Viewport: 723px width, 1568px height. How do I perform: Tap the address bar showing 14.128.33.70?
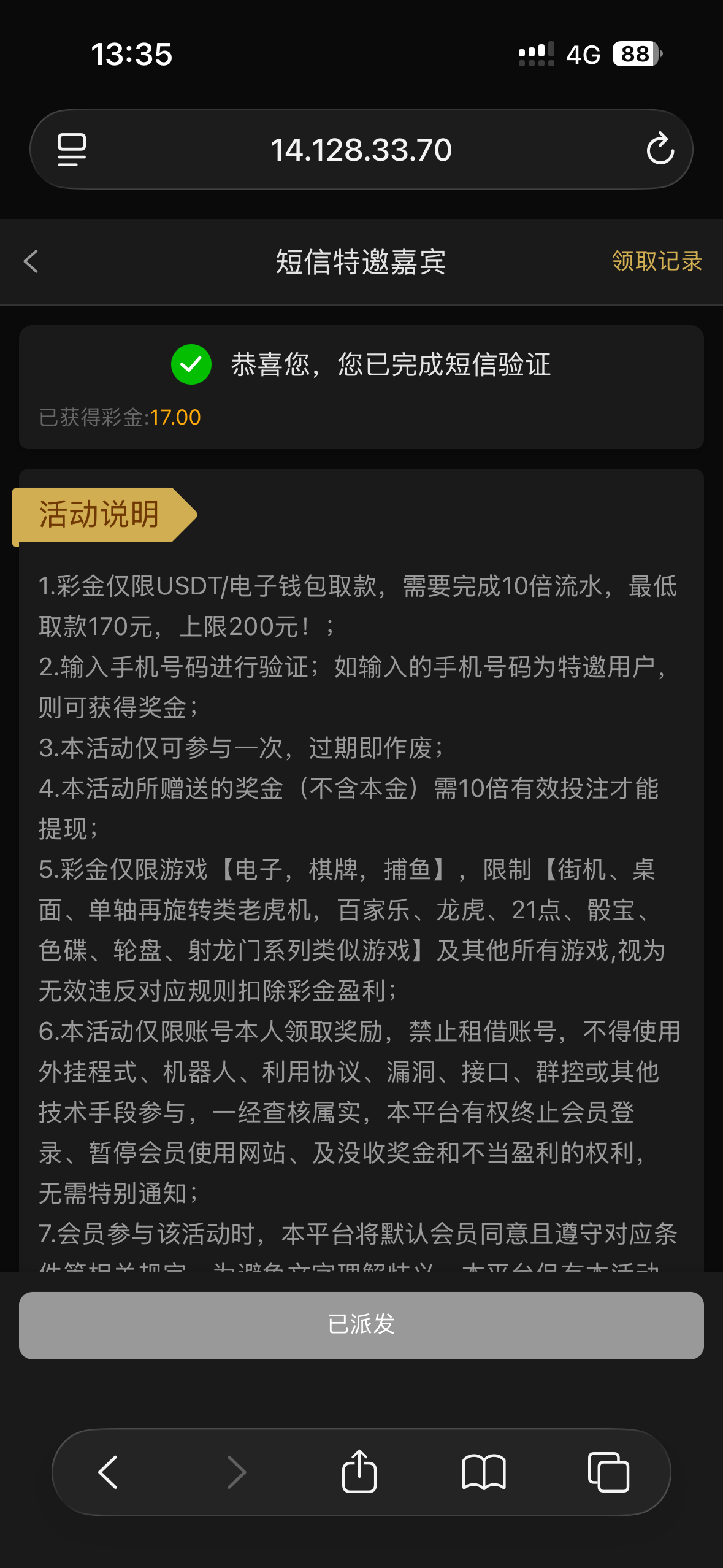coord(361,149)
